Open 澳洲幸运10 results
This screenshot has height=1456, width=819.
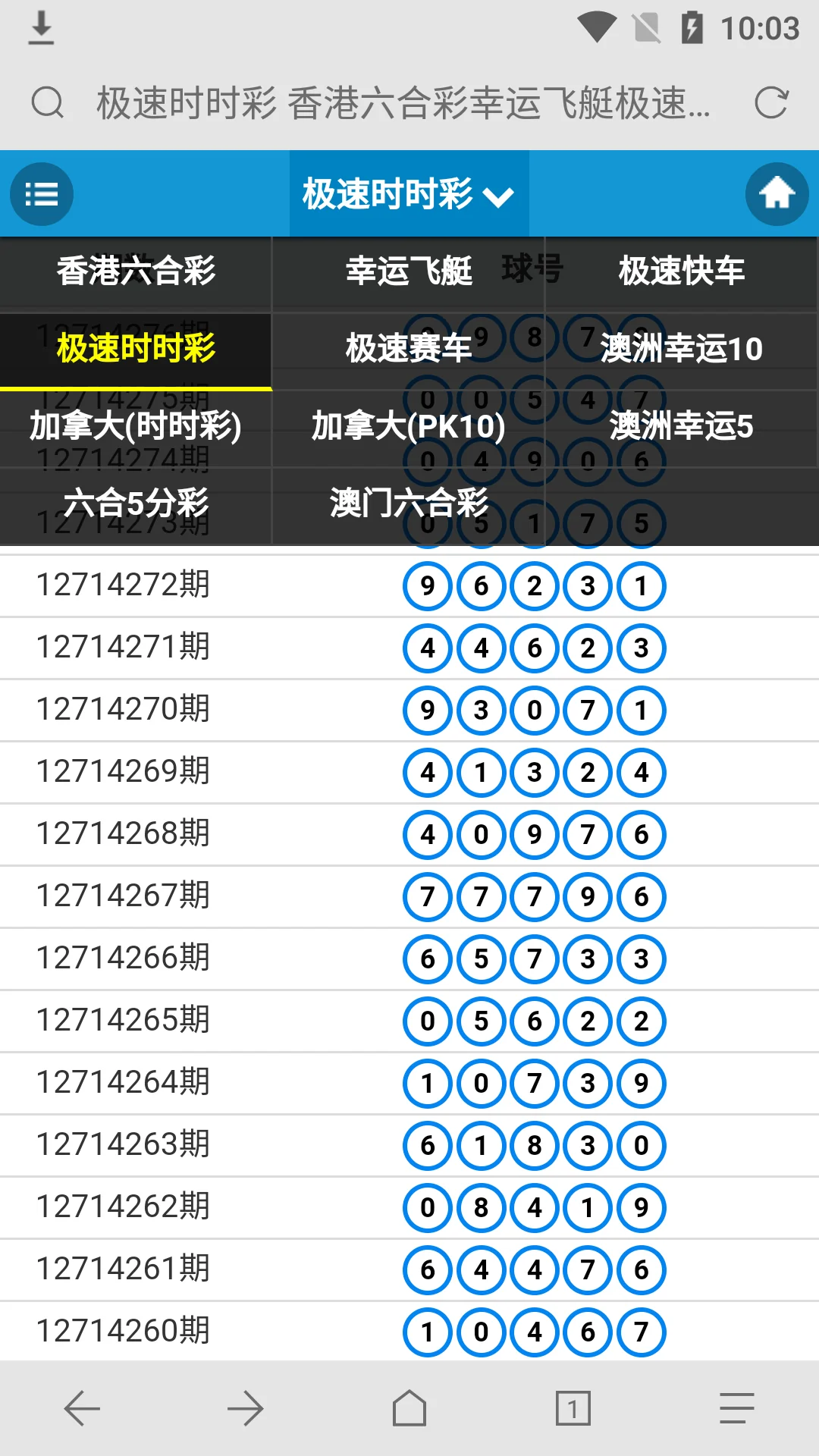click(681, 349)
